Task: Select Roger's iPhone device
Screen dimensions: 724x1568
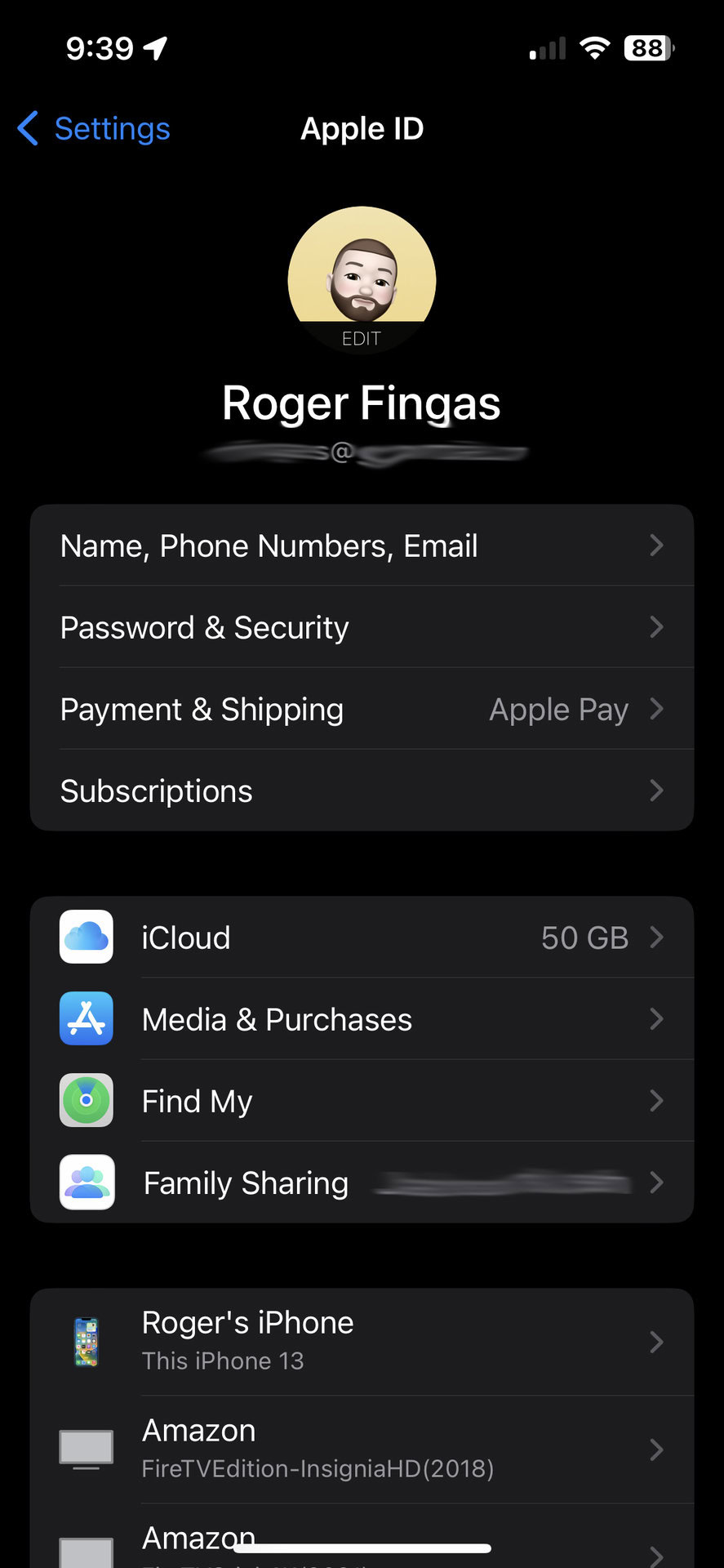Action: (x=362, y=1342)
